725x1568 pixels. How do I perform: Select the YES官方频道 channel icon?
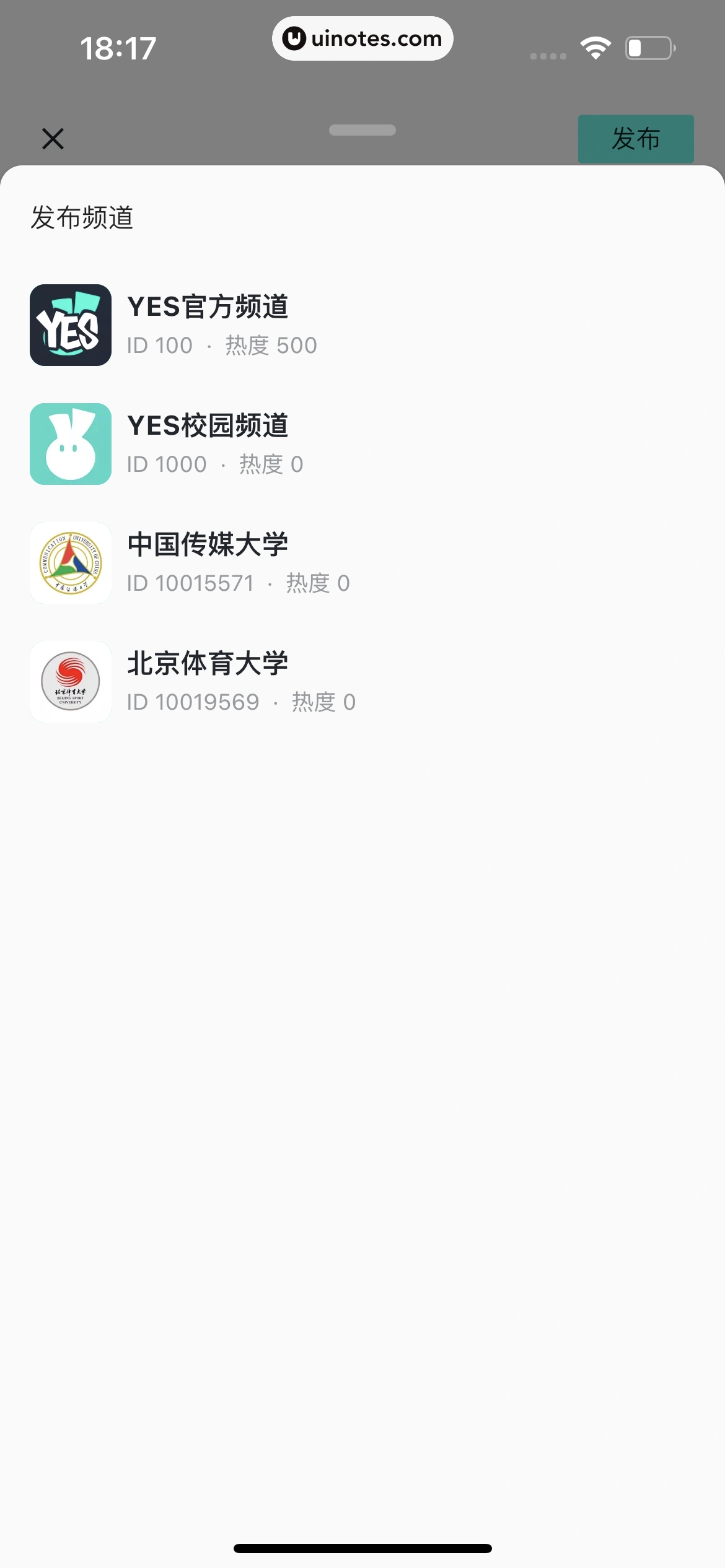[x=70, y=324]
